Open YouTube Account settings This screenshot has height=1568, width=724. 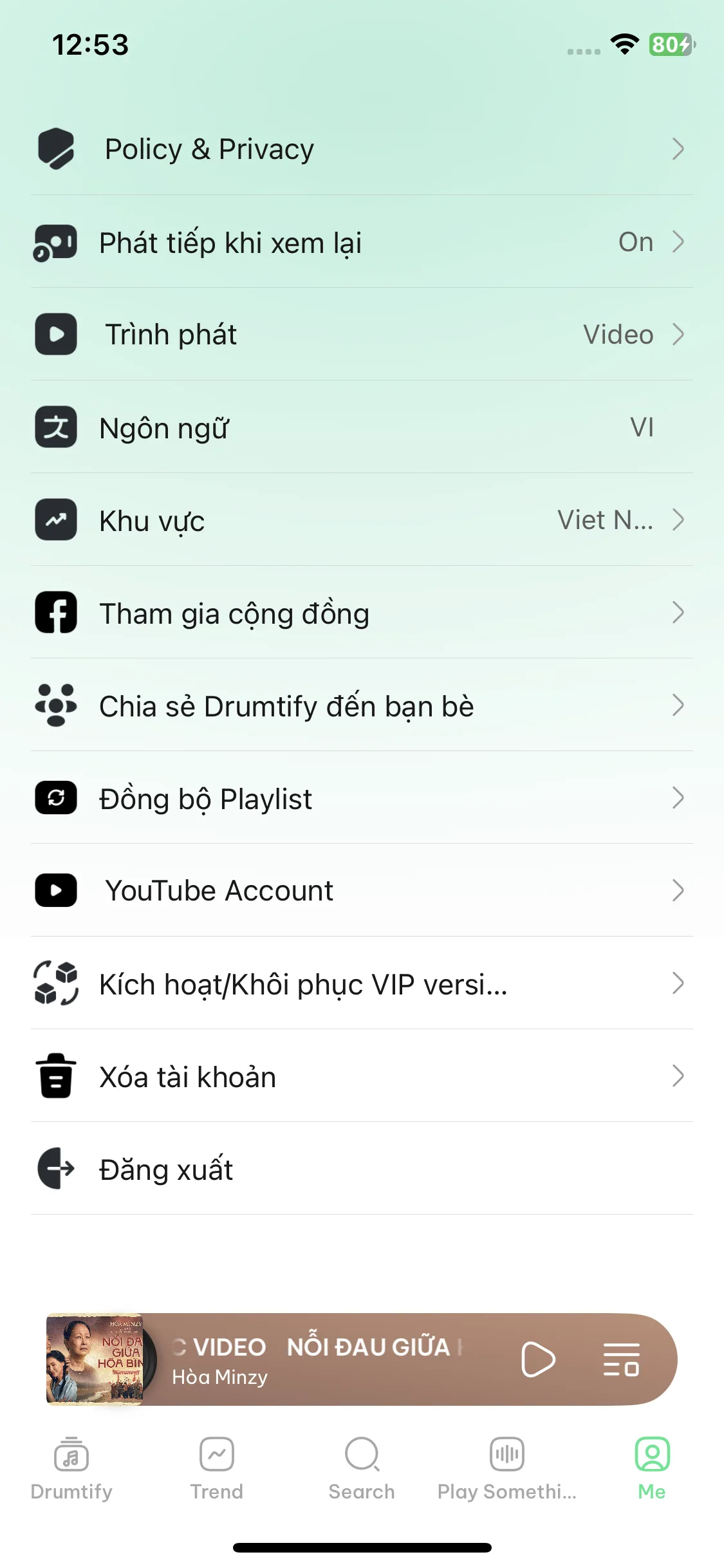(360, 891)
